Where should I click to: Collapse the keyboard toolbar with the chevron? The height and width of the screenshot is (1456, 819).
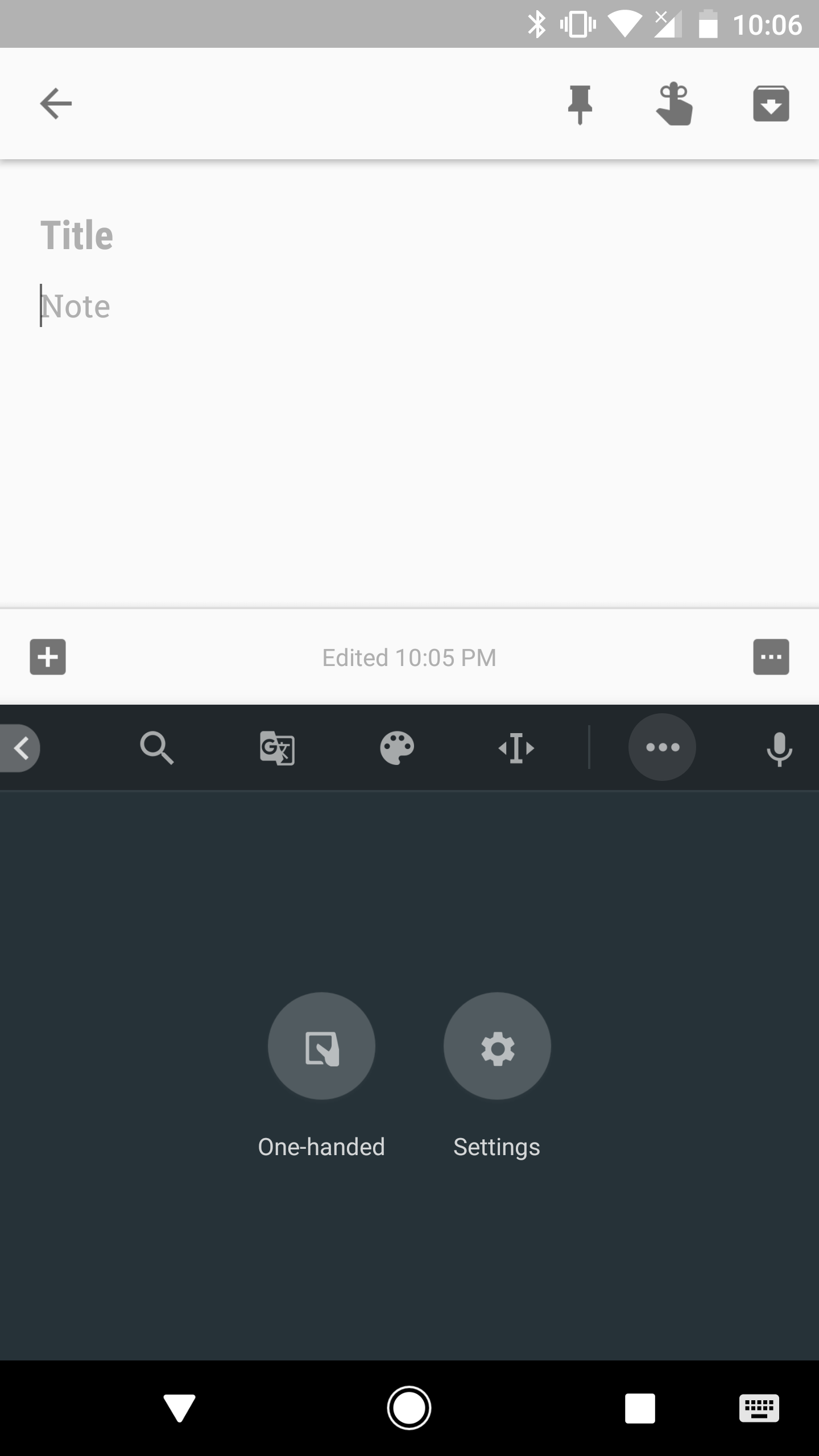20,748
